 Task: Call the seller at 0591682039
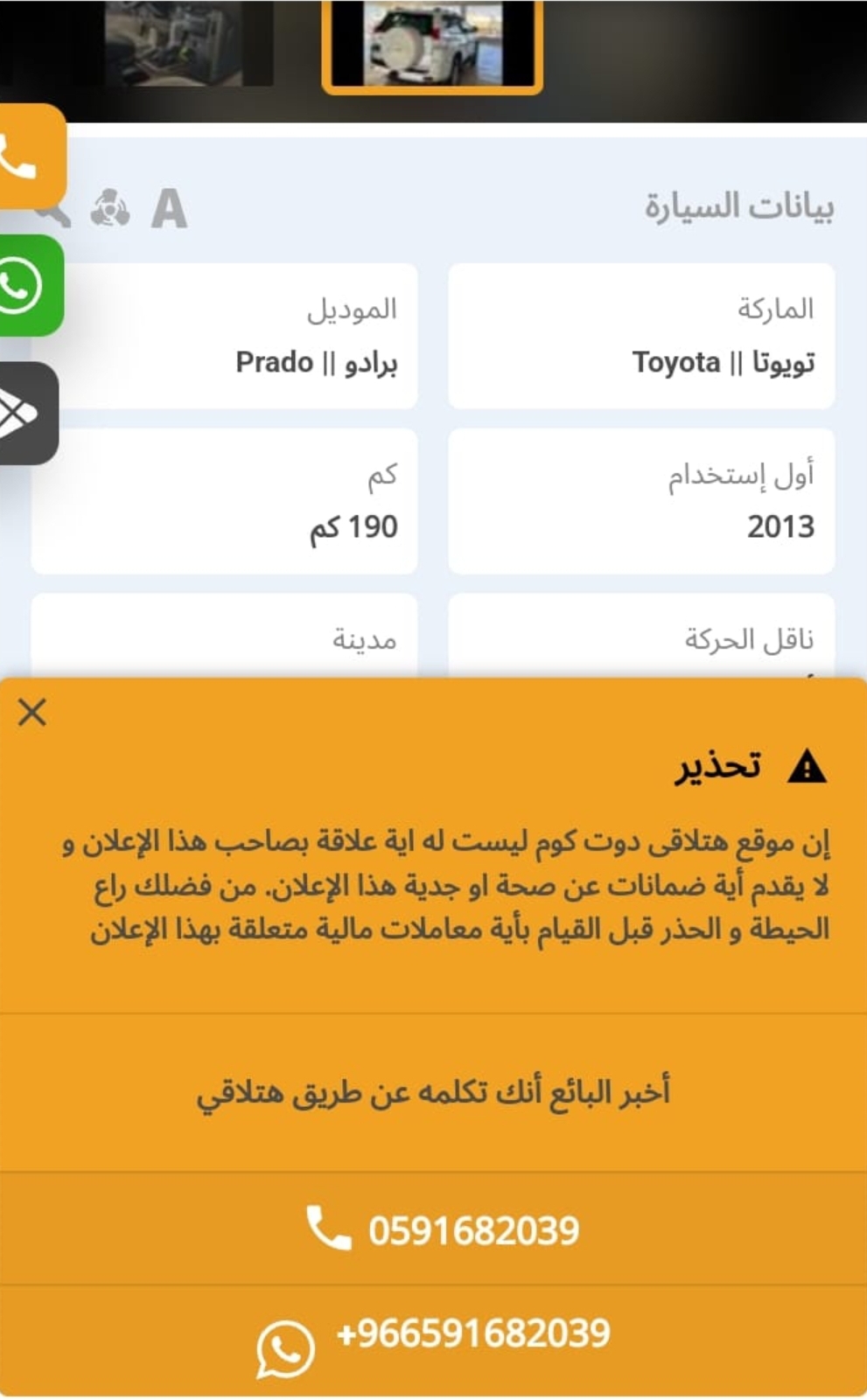[x=434, y=1229]
